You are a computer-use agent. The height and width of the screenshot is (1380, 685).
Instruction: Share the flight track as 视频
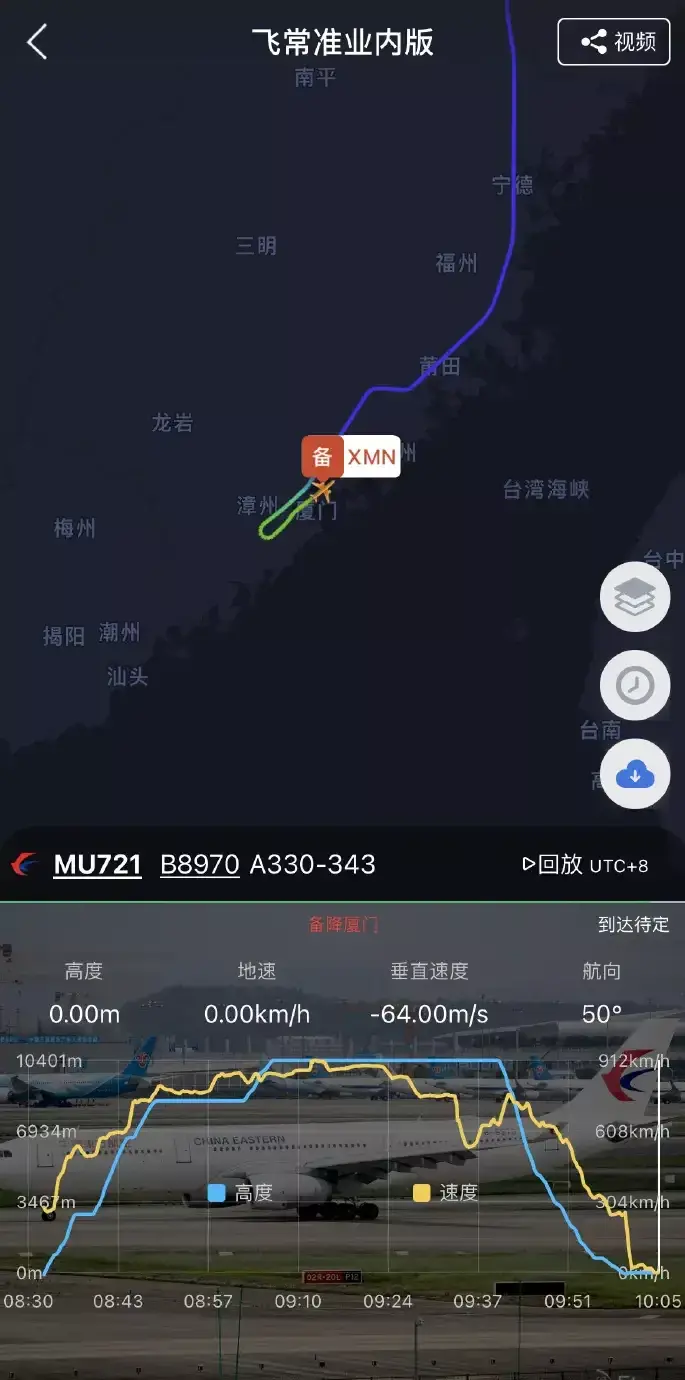(x=613, y=42)
